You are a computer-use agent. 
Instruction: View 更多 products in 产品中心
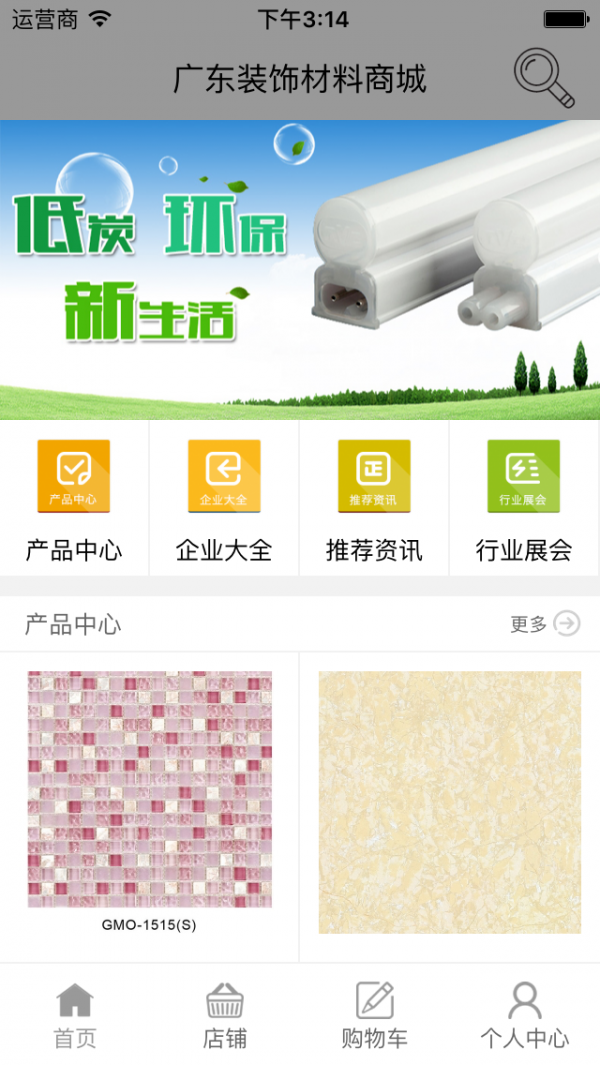pos(545,624)
